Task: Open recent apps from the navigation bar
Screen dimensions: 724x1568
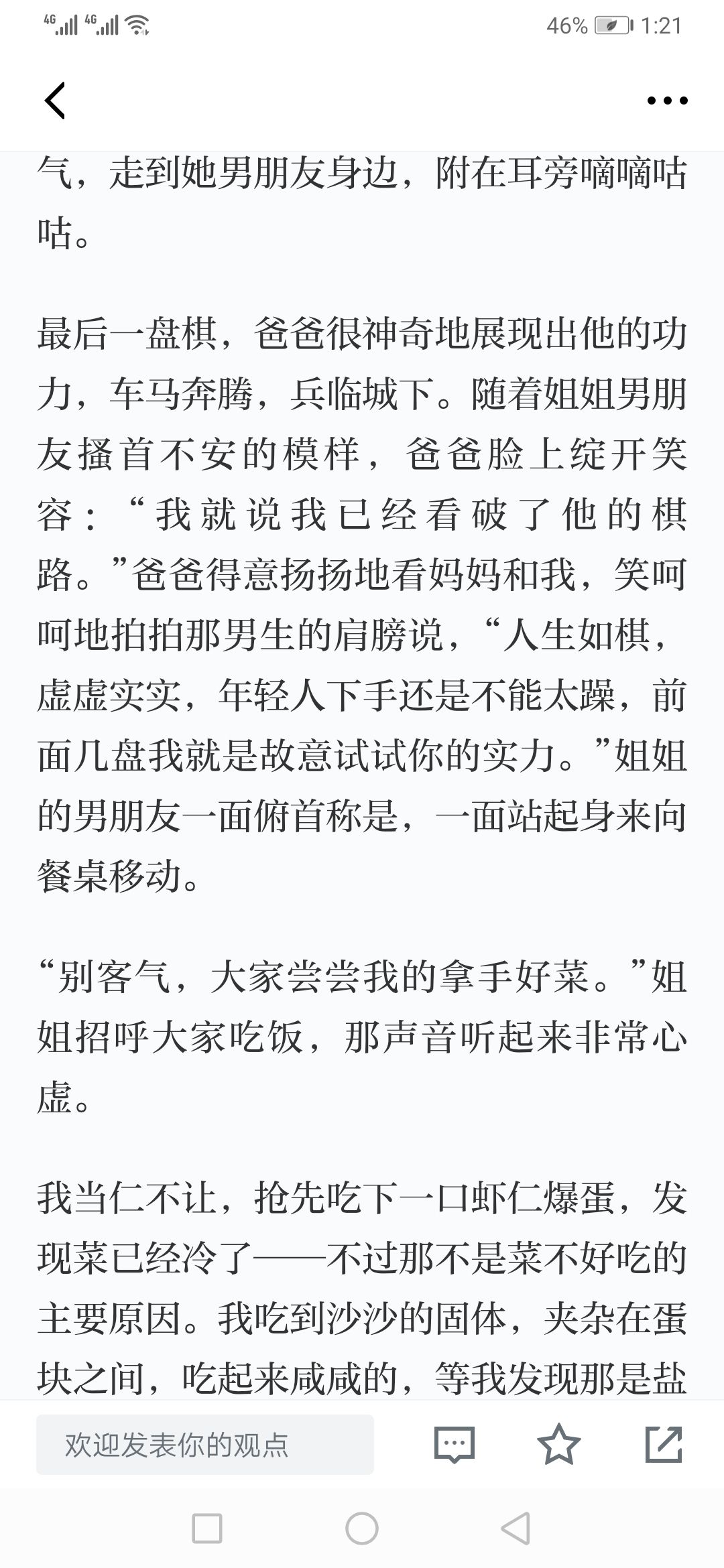Action: (x=207, y=1529)
